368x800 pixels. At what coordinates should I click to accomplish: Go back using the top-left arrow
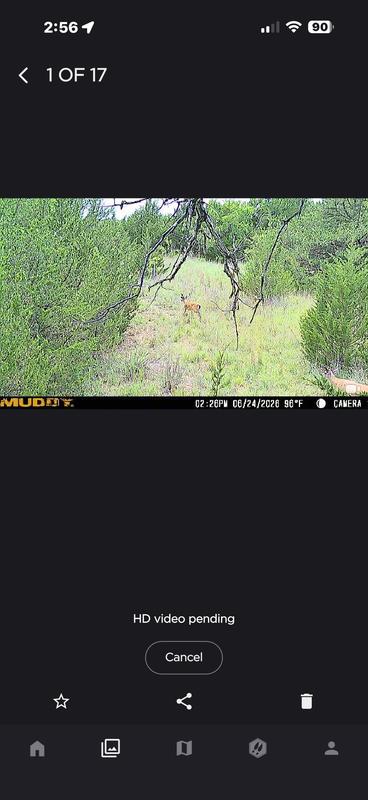tap(23, 76)
